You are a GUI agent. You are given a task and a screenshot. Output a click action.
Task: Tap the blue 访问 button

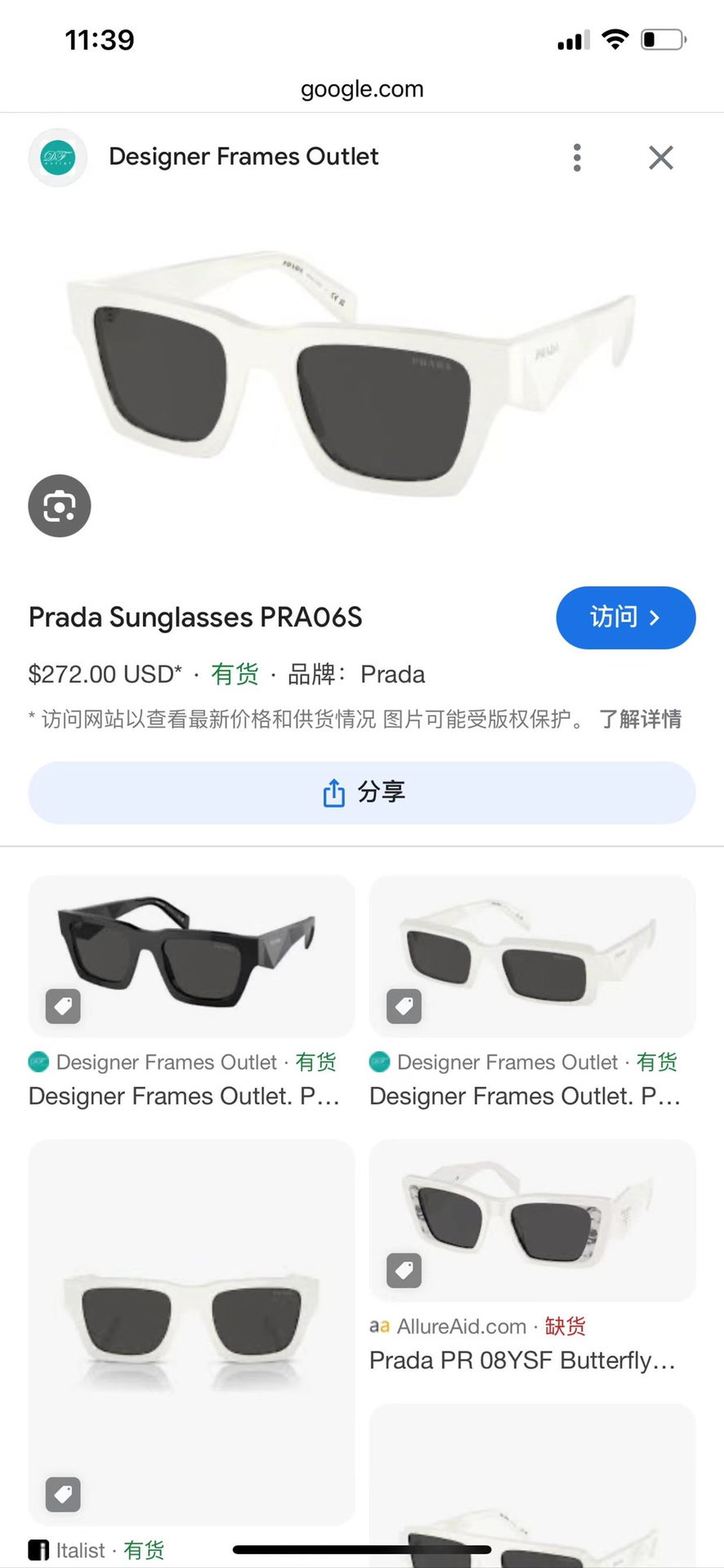(625, 617)
